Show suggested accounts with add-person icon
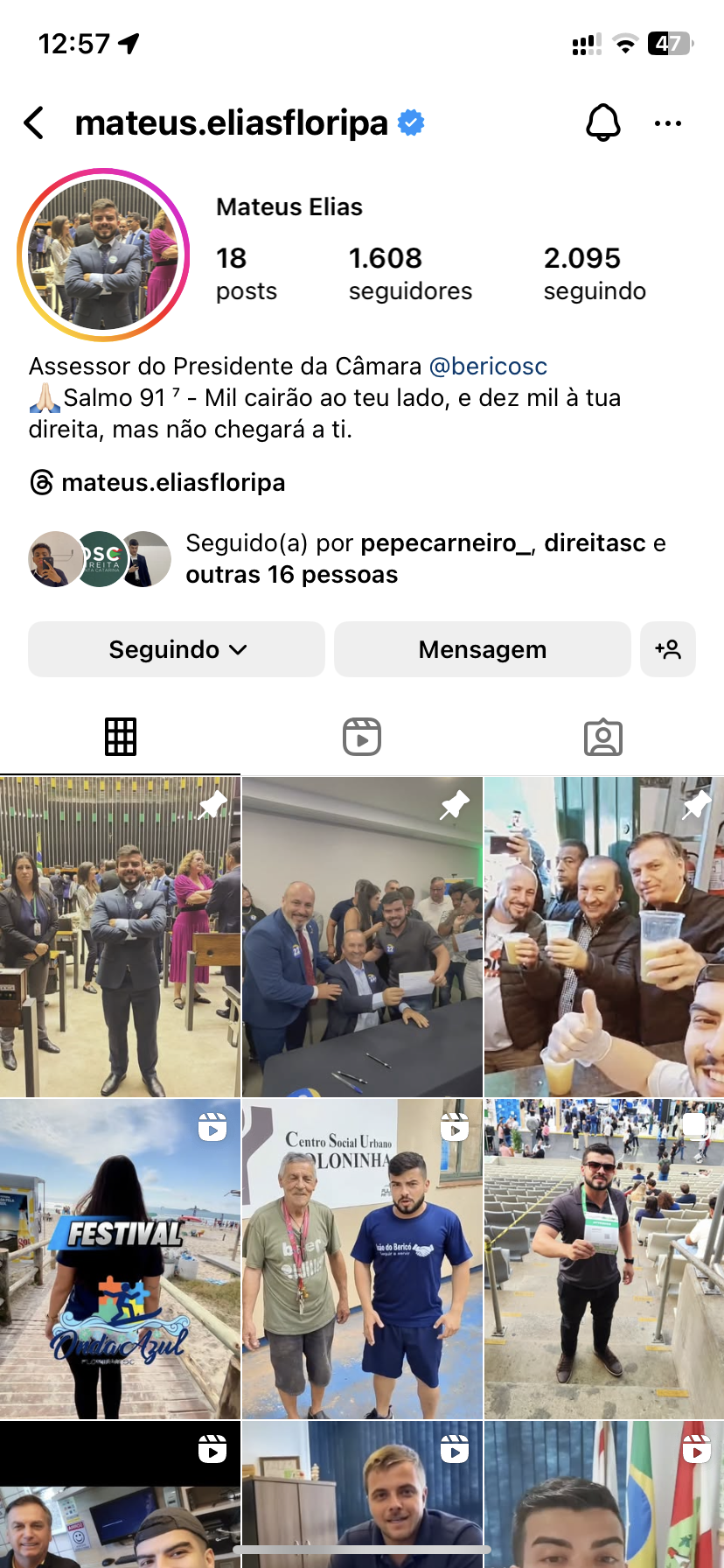Viewport: 724px width, 1568px height. 668,649
